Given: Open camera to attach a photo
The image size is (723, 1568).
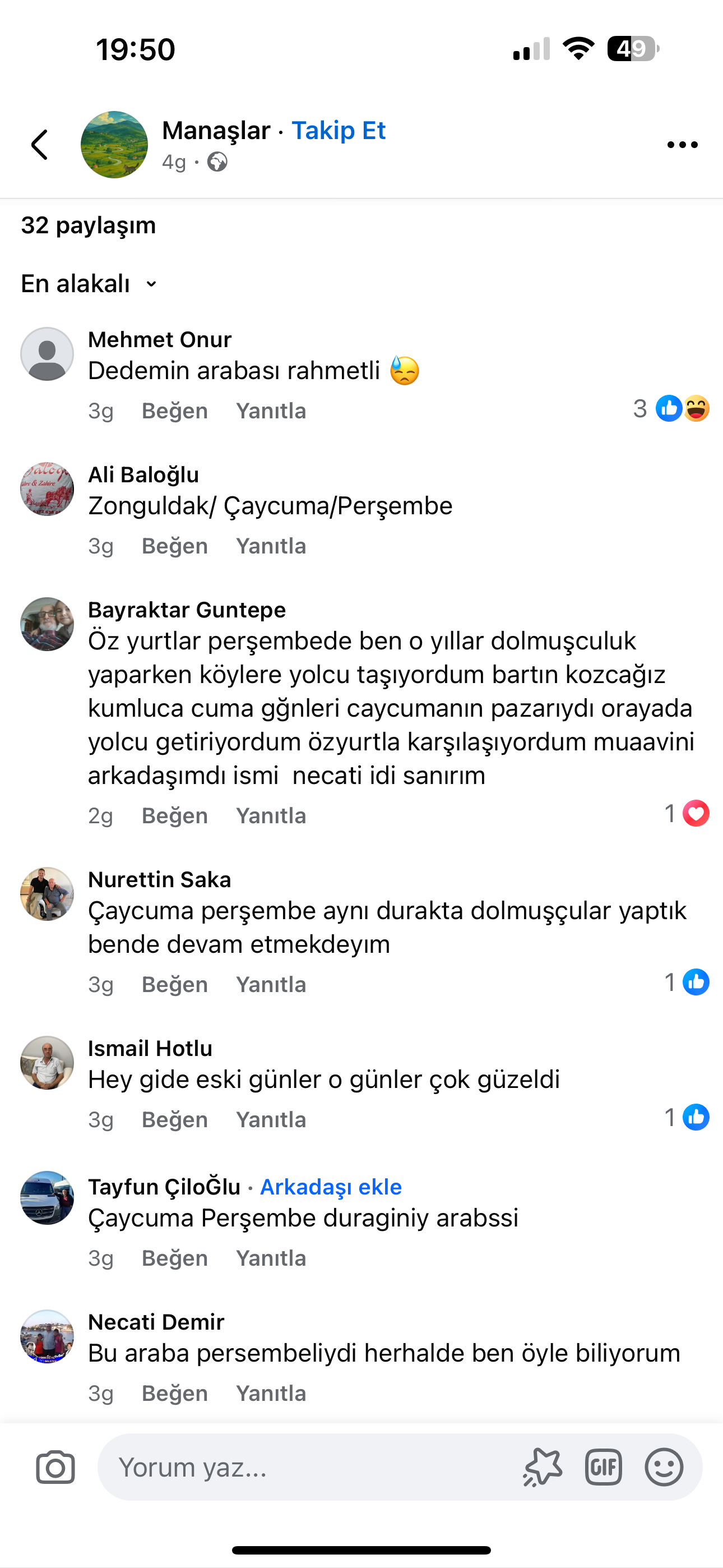Looking at the screenshot, I should [55, 1468].
